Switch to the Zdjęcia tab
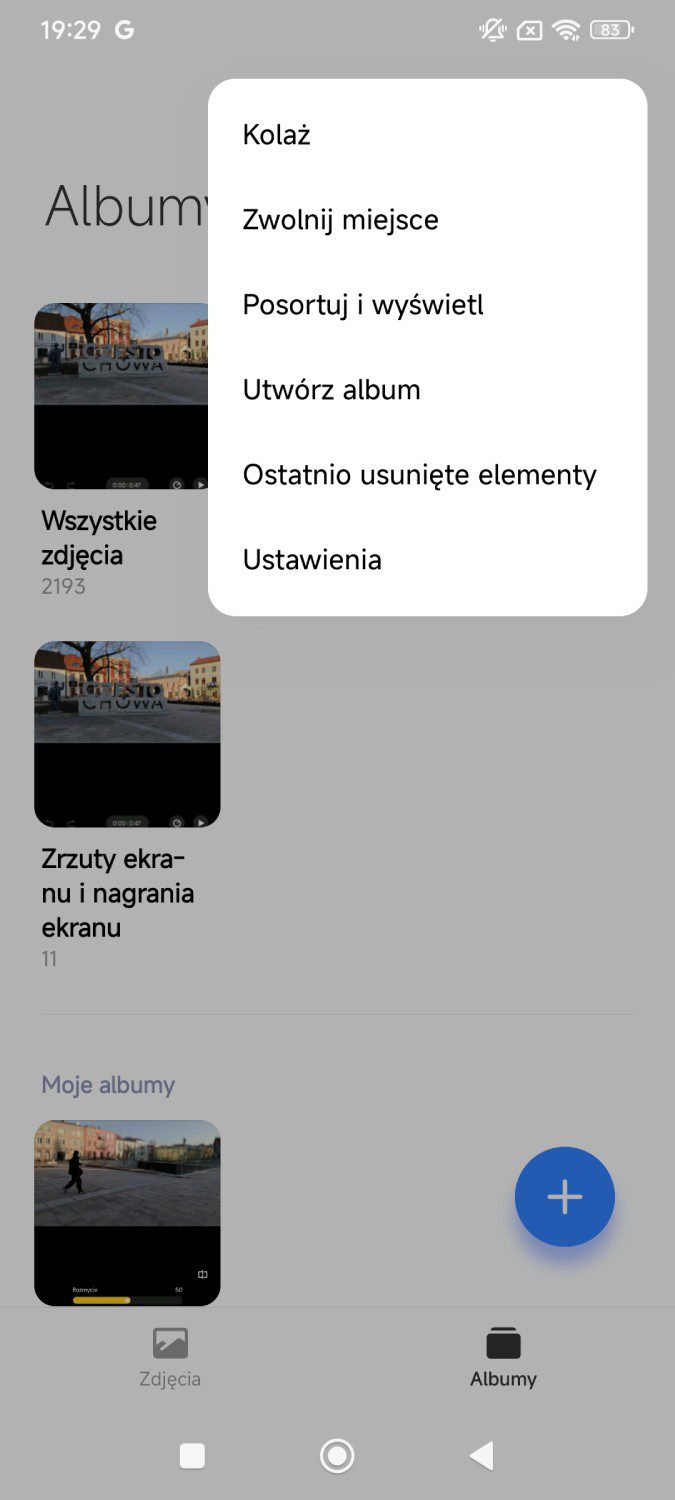The width and height of the screenshot is (675, 1500). [170, 1357]
